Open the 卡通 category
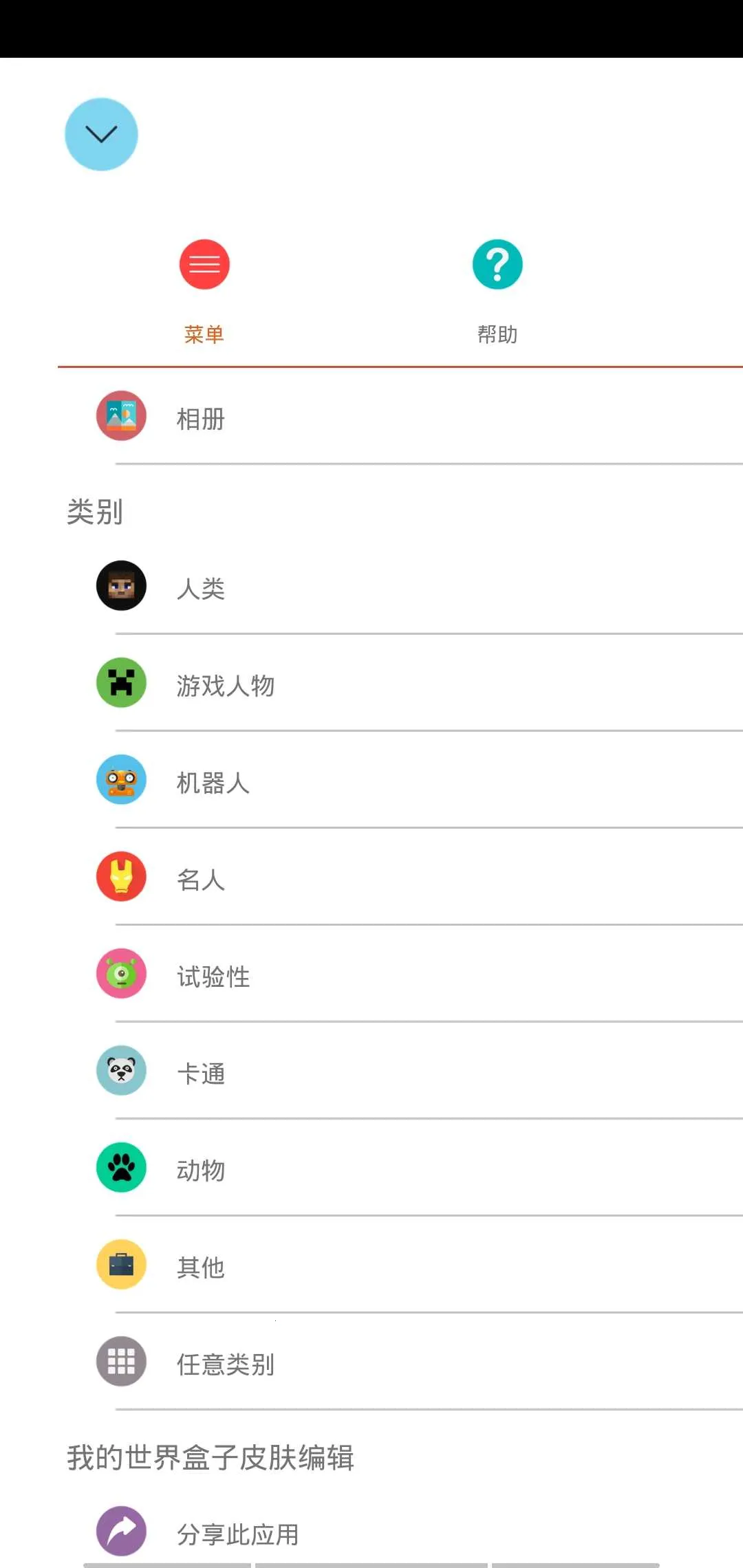 (201, 1073)
